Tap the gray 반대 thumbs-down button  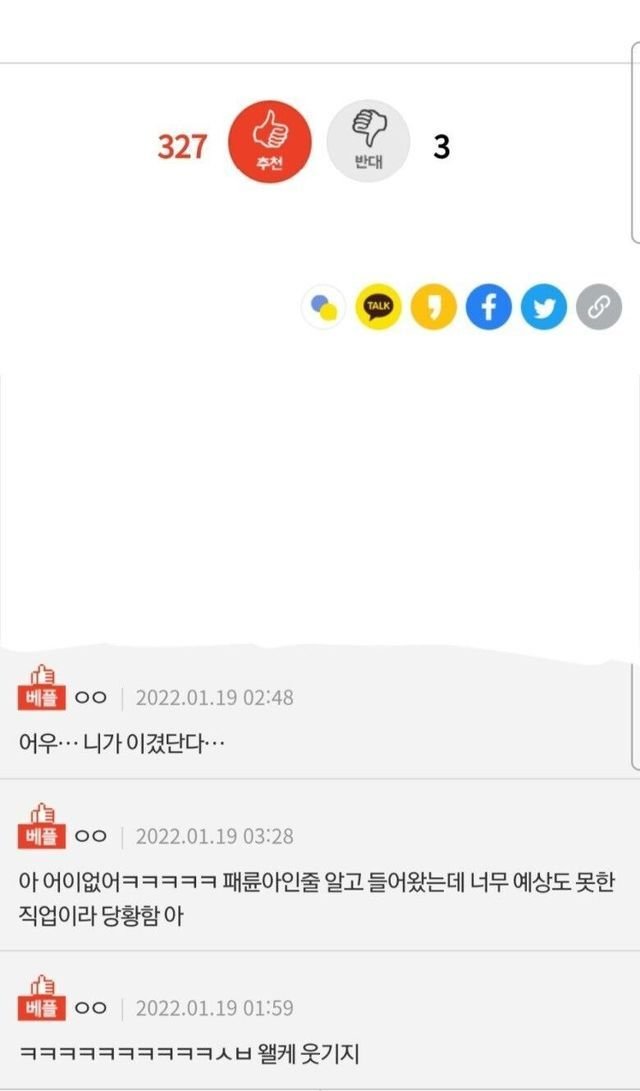click(369, 141)
